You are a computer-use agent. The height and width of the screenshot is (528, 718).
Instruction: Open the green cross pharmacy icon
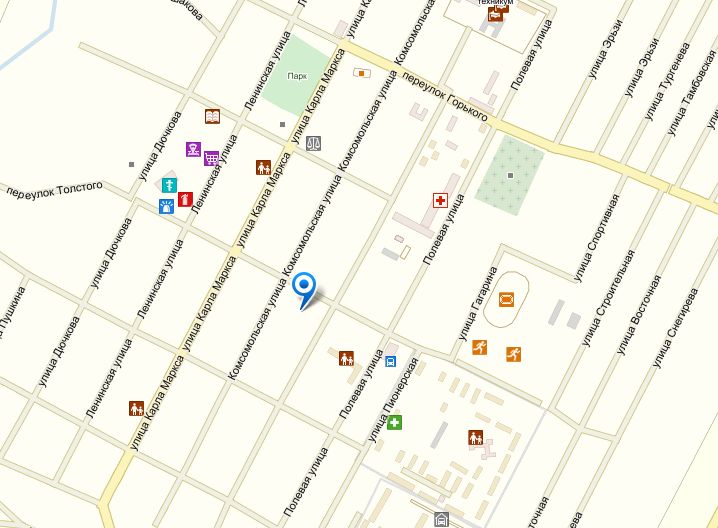[x=395, y=423]
